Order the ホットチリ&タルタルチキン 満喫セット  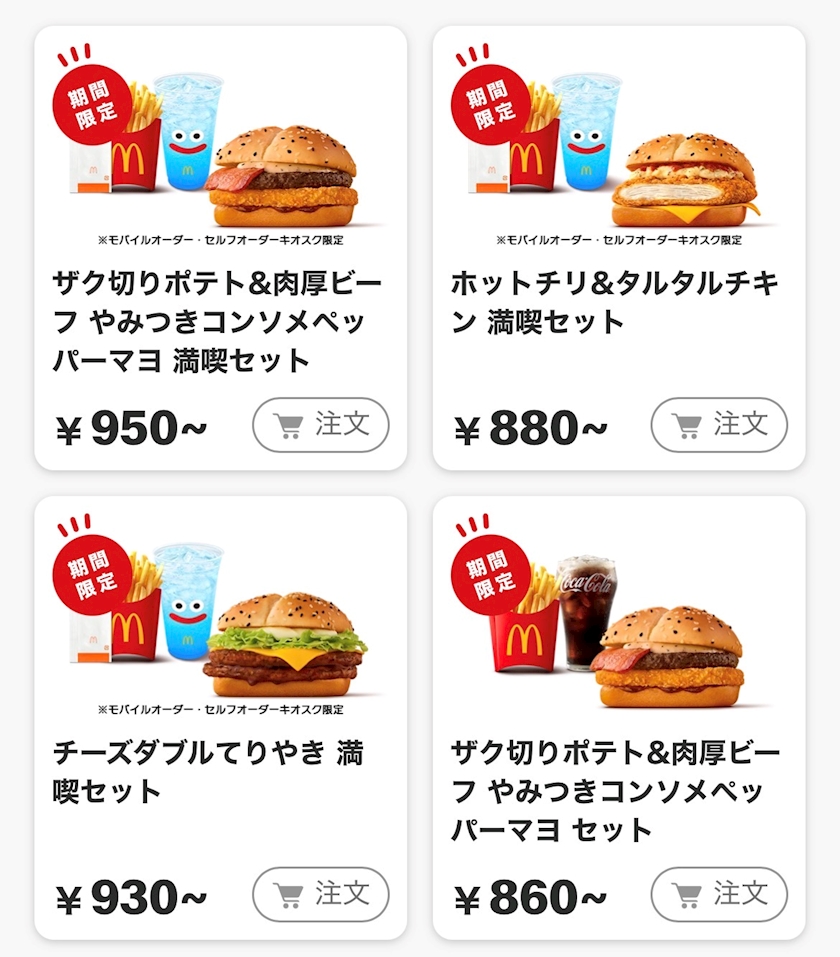[x=719, y=425]
